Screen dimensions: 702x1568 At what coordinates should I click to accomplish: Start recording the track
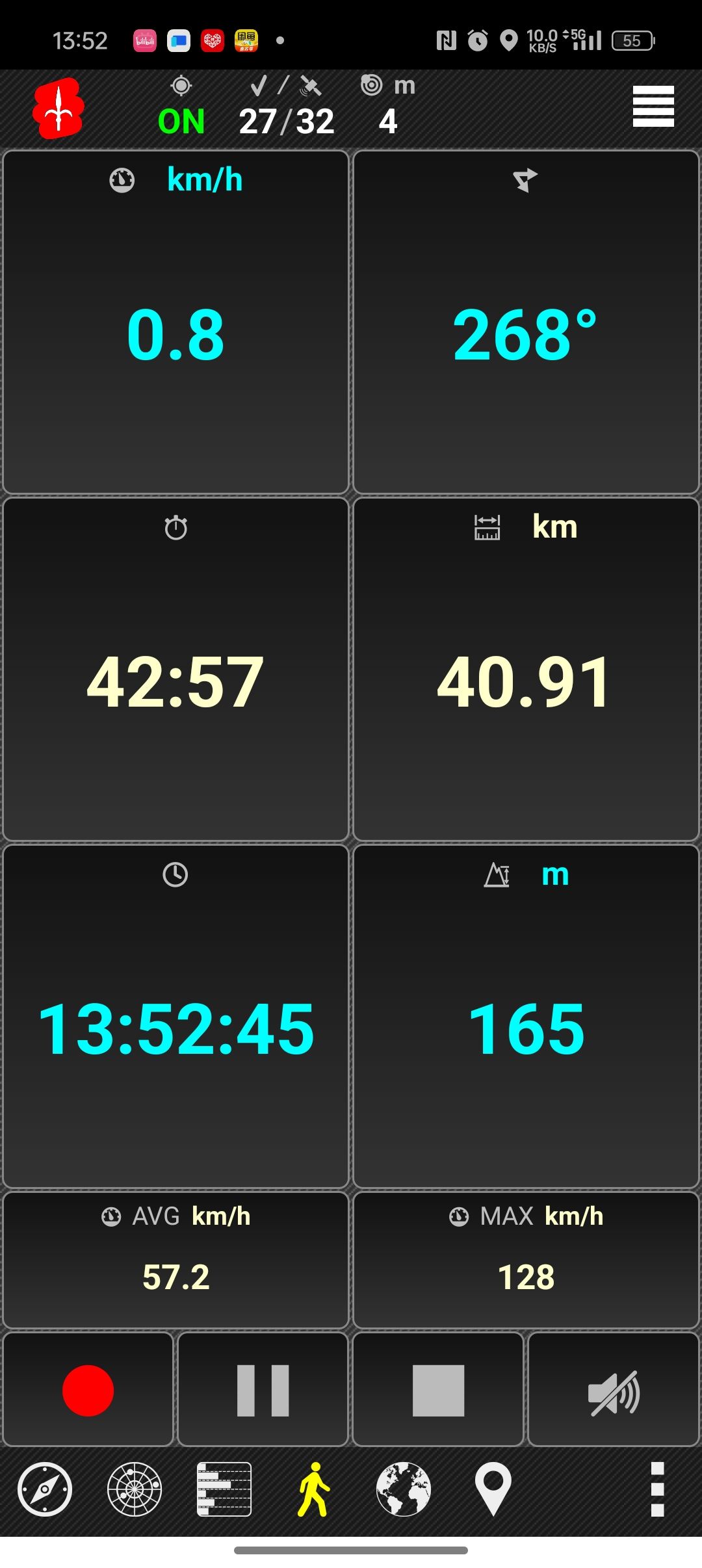click(x=88, y=1390)
